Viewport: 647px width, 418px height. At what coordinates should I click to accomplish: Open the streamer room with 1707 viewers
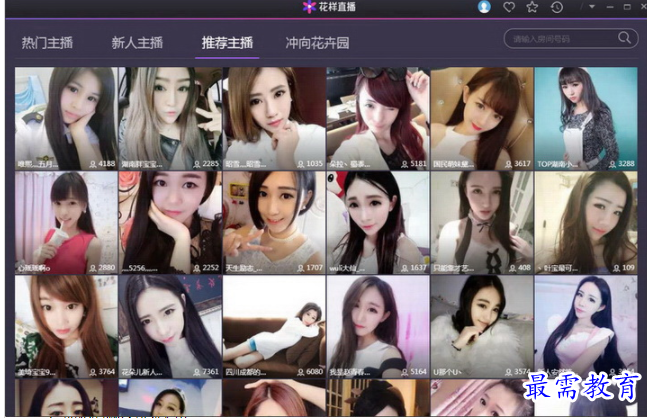pyautogui.click(x=273, y=222)
